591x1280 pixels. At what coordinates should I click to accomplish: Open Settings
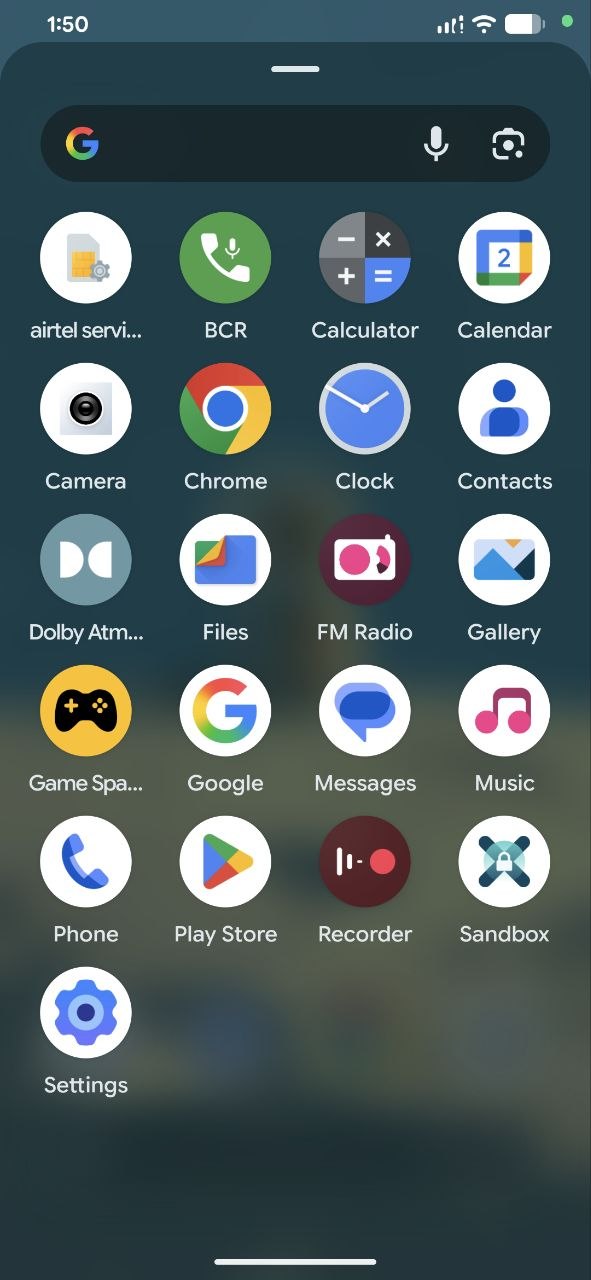click(86, 1013)
